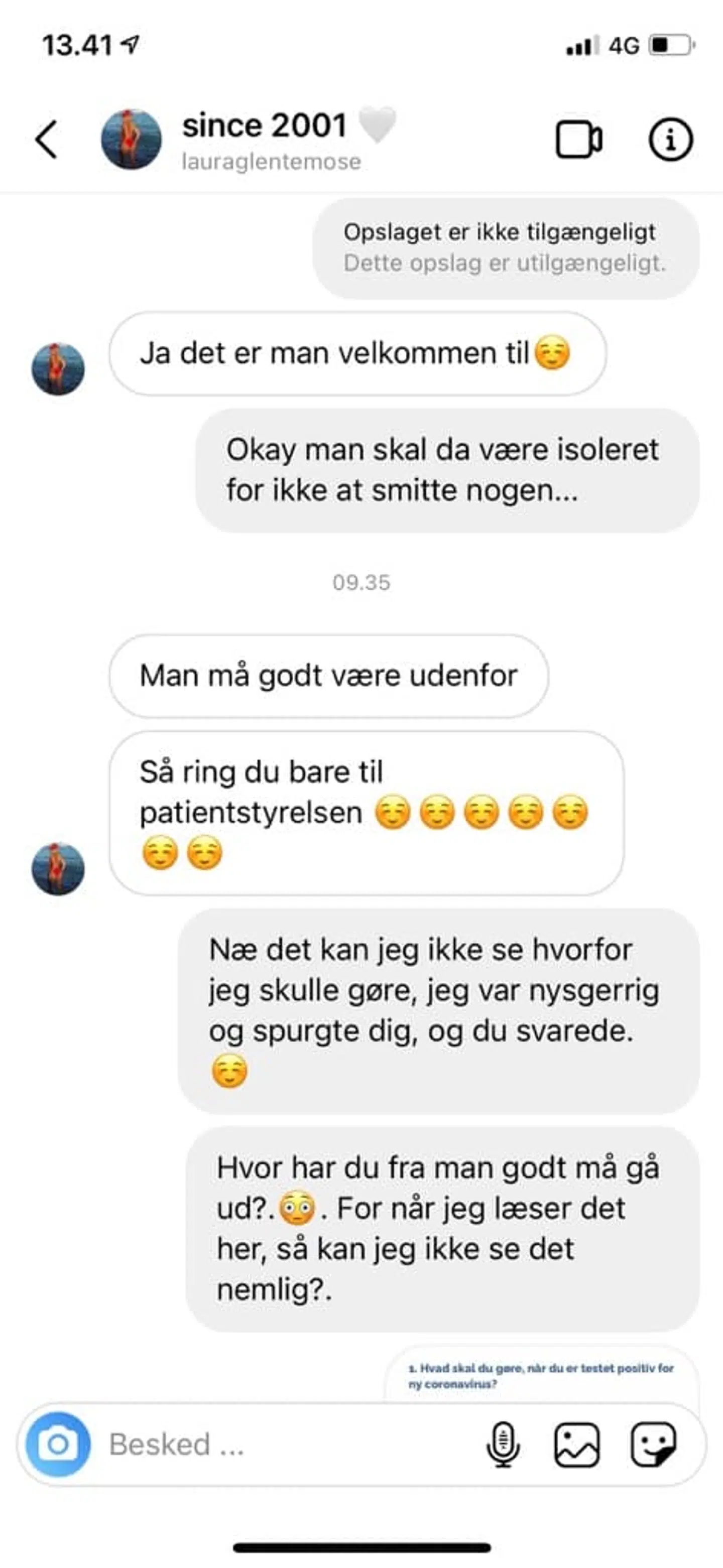Record a voice message with microphone
Viewport: 723px width, 1568px height.
tap(503, 1445)
